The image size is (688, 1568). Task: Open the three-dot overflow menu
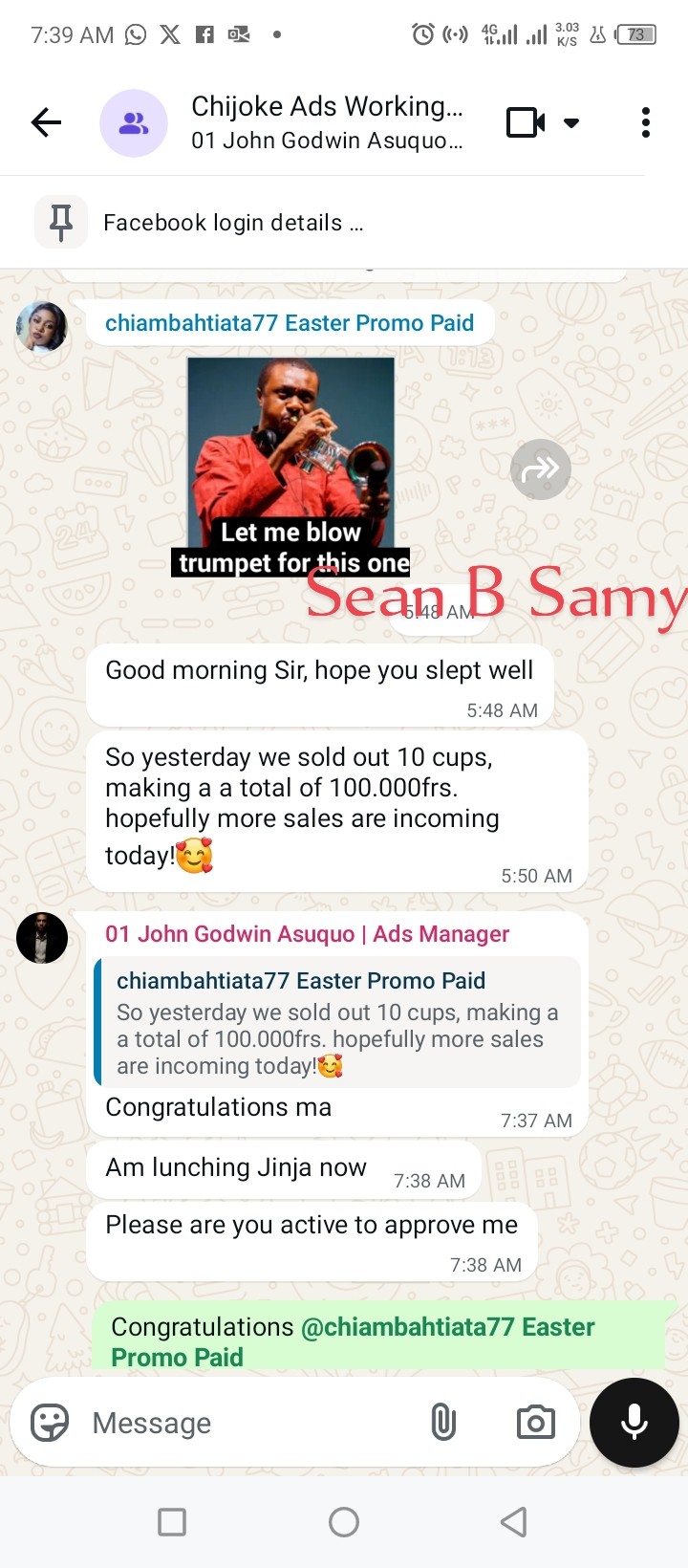tap(646, 122)
